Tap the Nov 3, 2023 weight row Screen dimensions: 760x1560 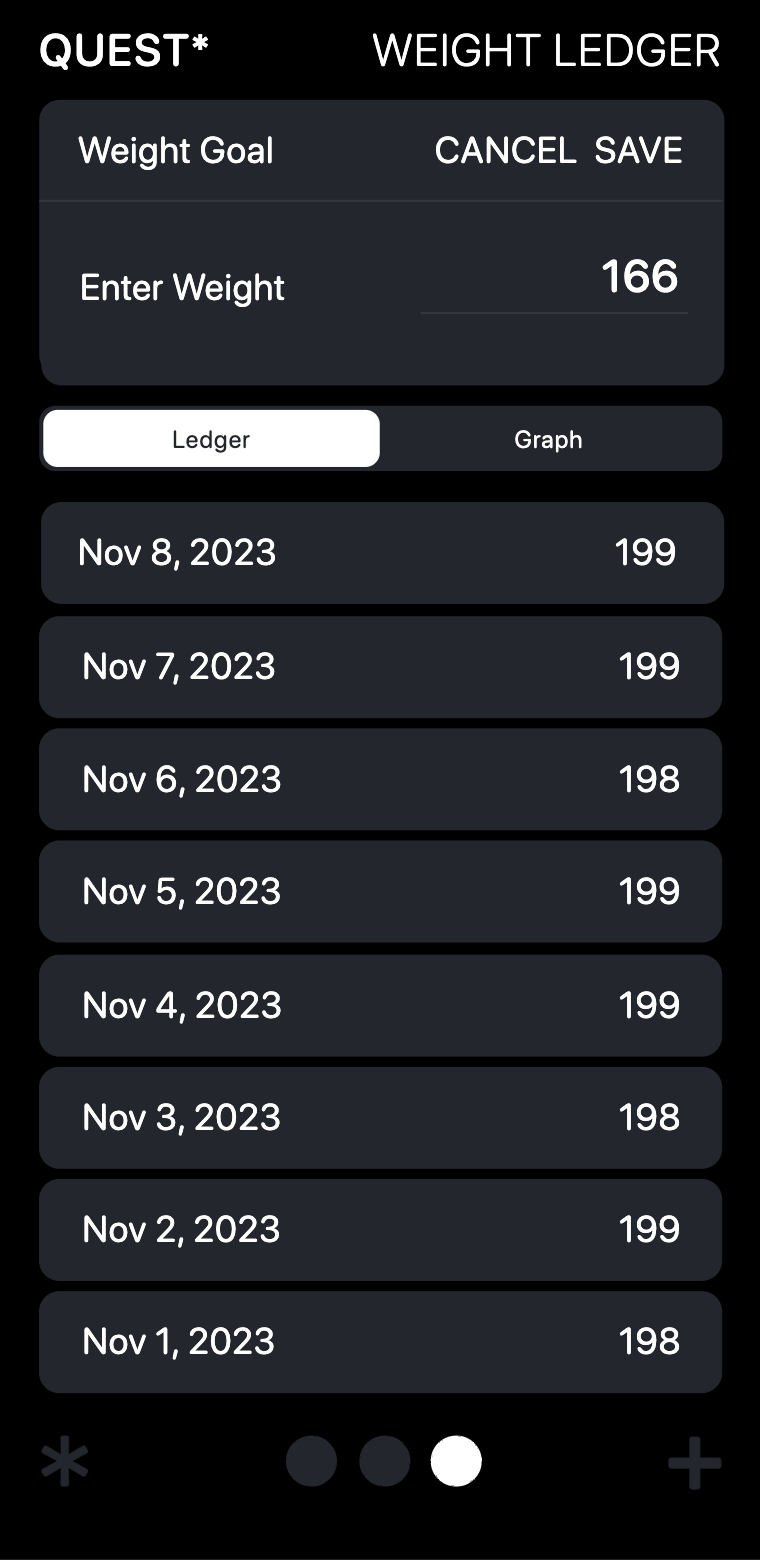[x=381, y=1117]
